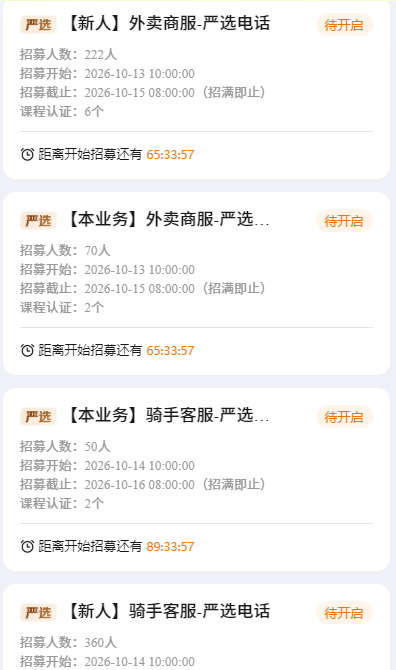Open the 【本业务】外卖商服-严选 card with 70人
Screen dimensions: 396x670
pos(196,283)
